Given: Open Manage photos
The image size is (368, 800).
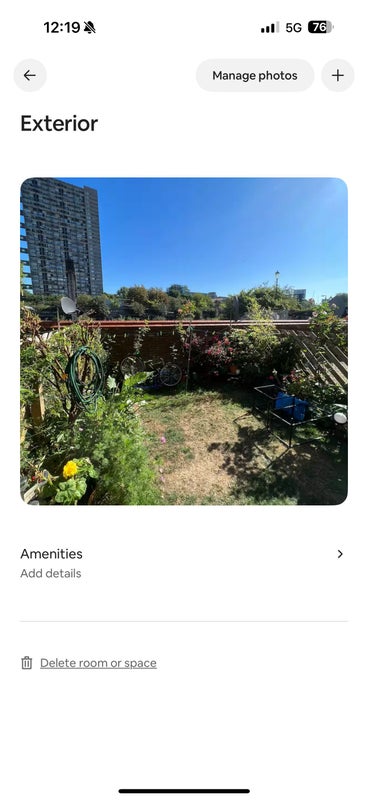Looking at the screenshot, I should (x=255, y=76).
